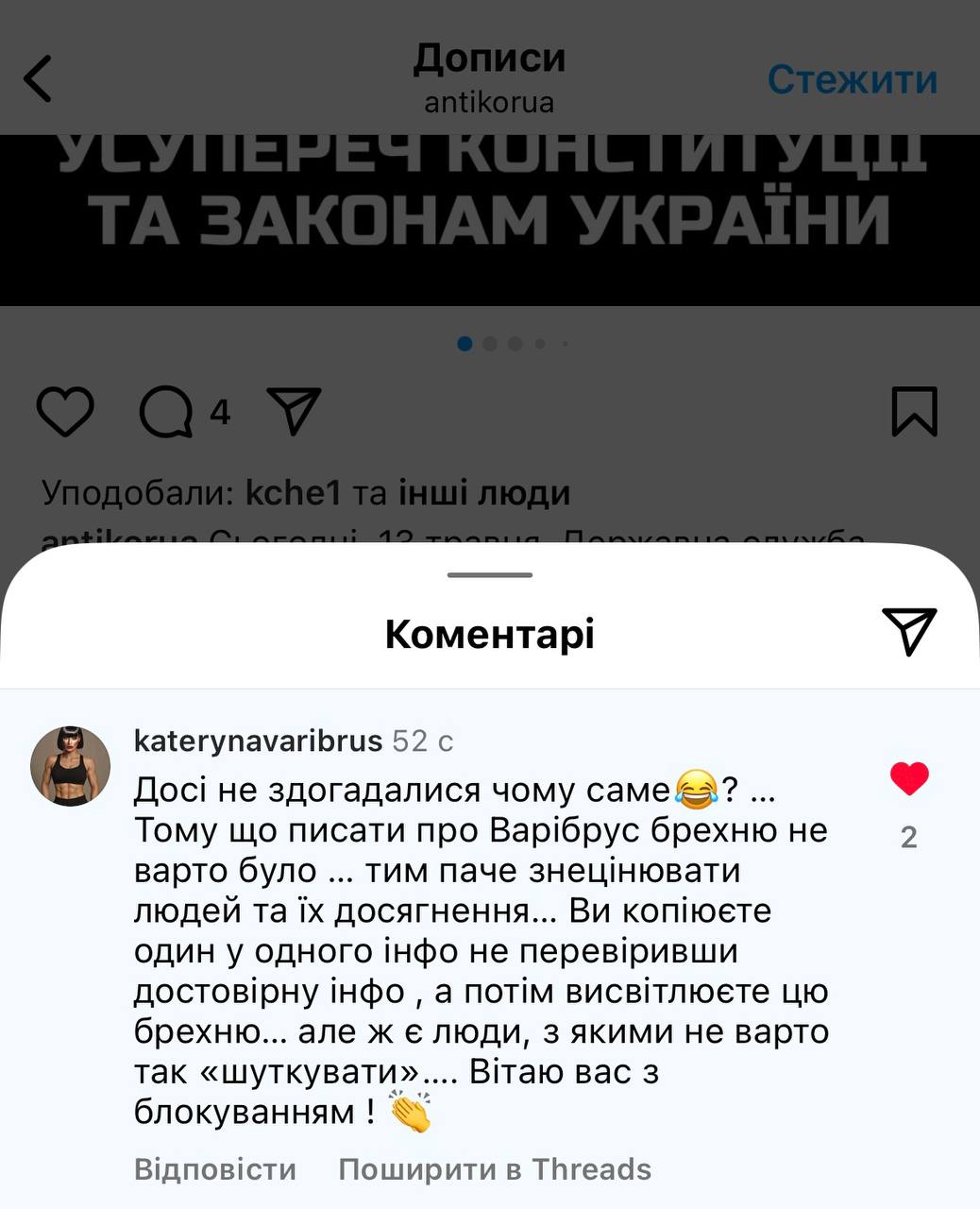The width and height of the screenshot is (980, 1209).
Task: Open the post's comment bubble icon
Action: click(166, 413)
